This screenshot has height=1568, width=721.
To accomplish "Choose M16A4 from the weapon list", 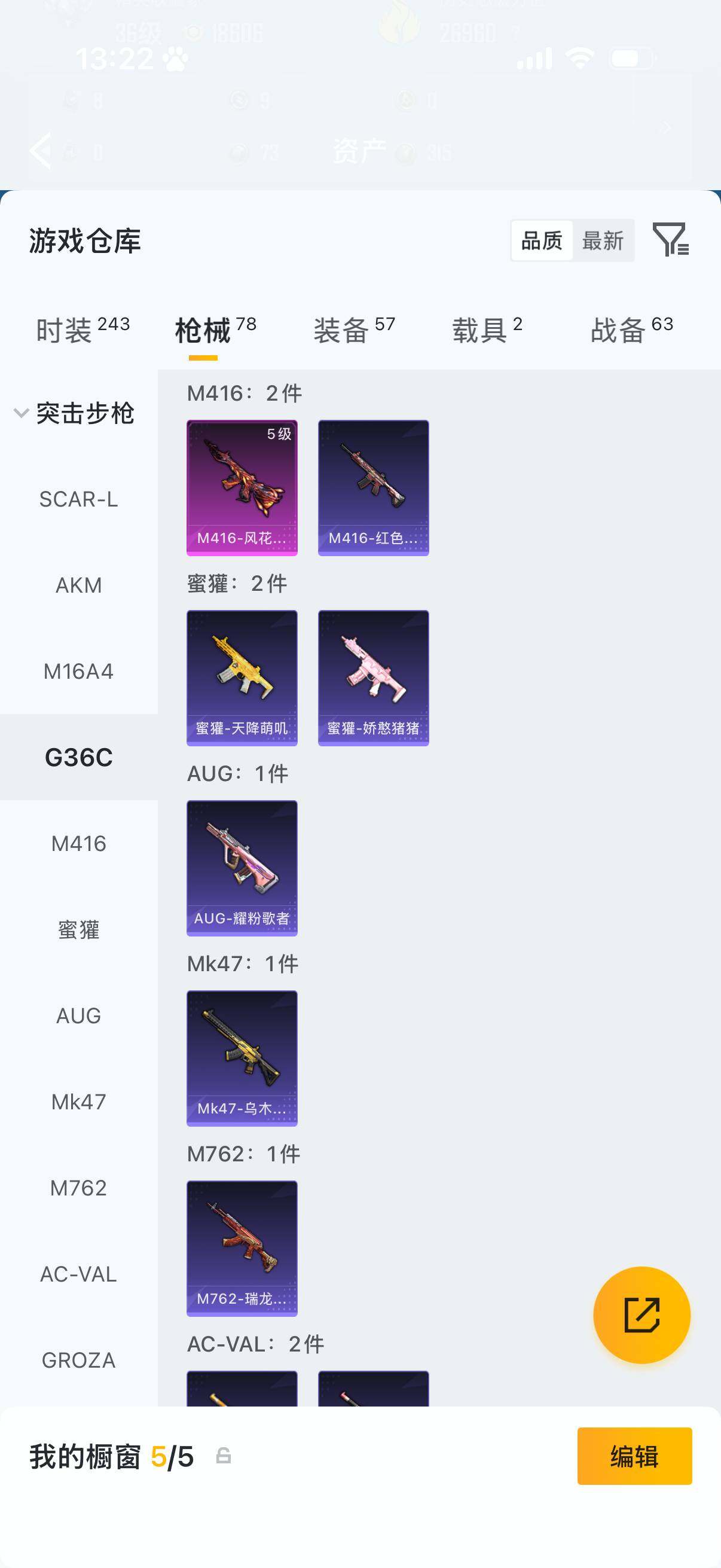I will (x=78, y=672).
